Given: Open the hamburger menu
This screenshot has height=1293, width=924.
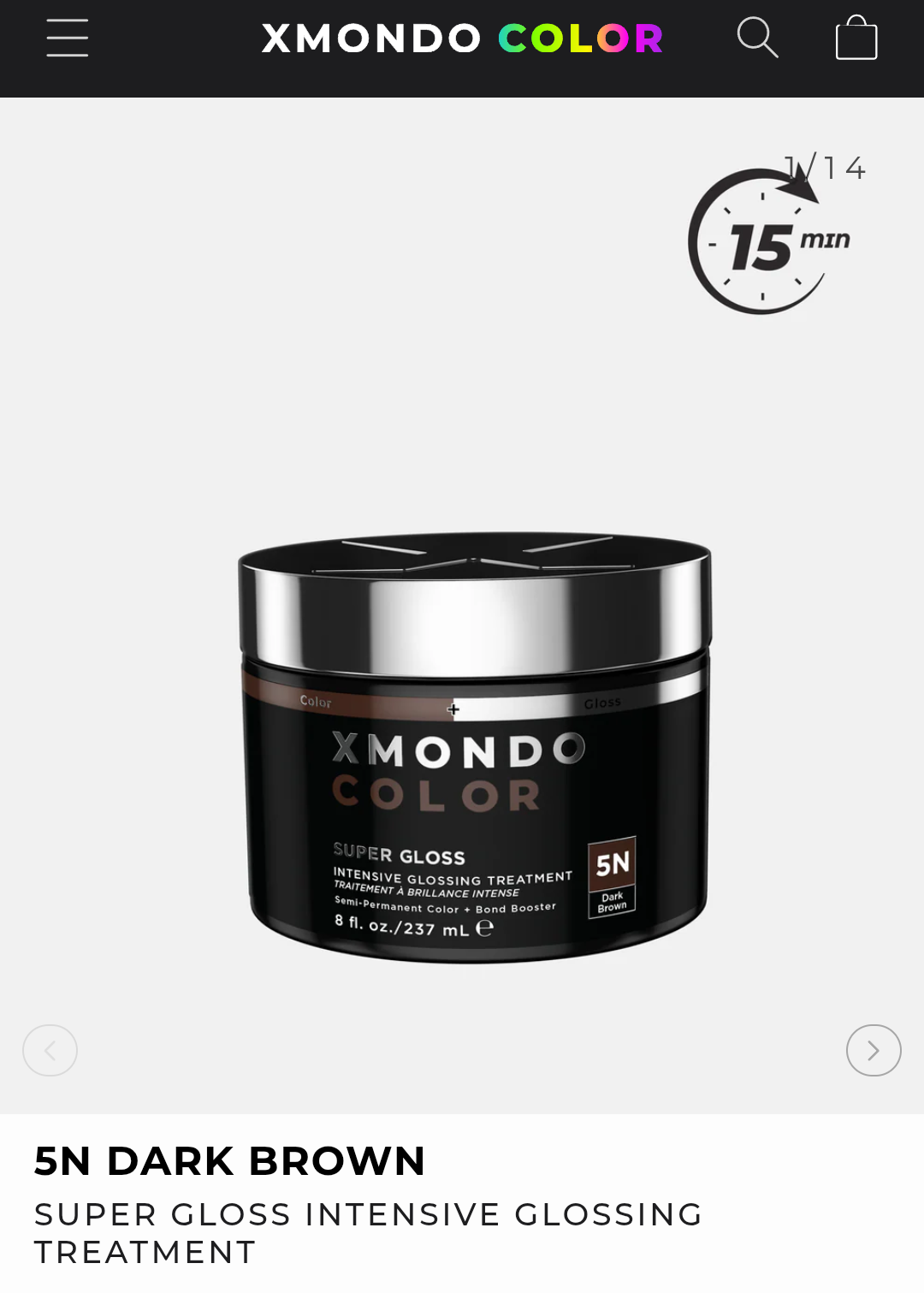Looking at the screenshot, I should (x=68, y=39).
